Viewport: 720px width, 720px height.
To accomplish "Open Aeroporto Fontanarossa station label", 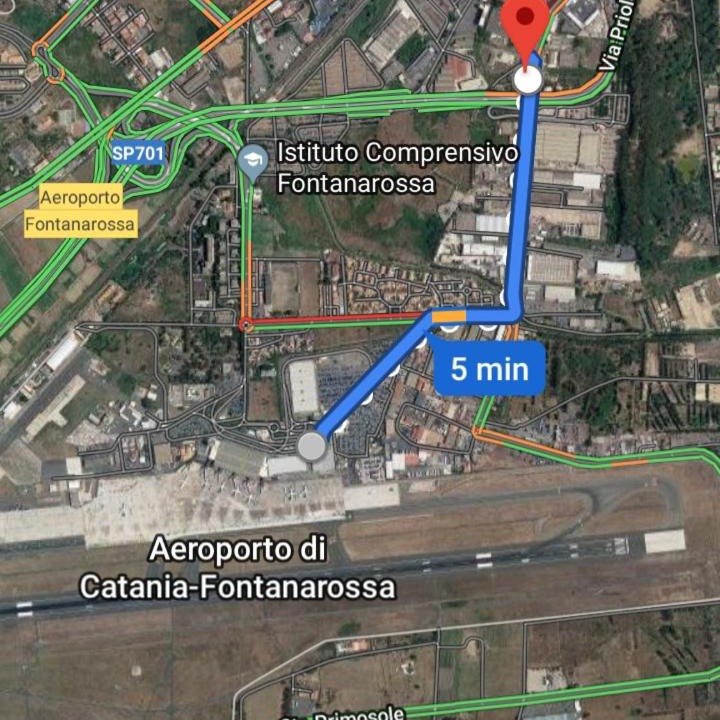I will point(80,210).
